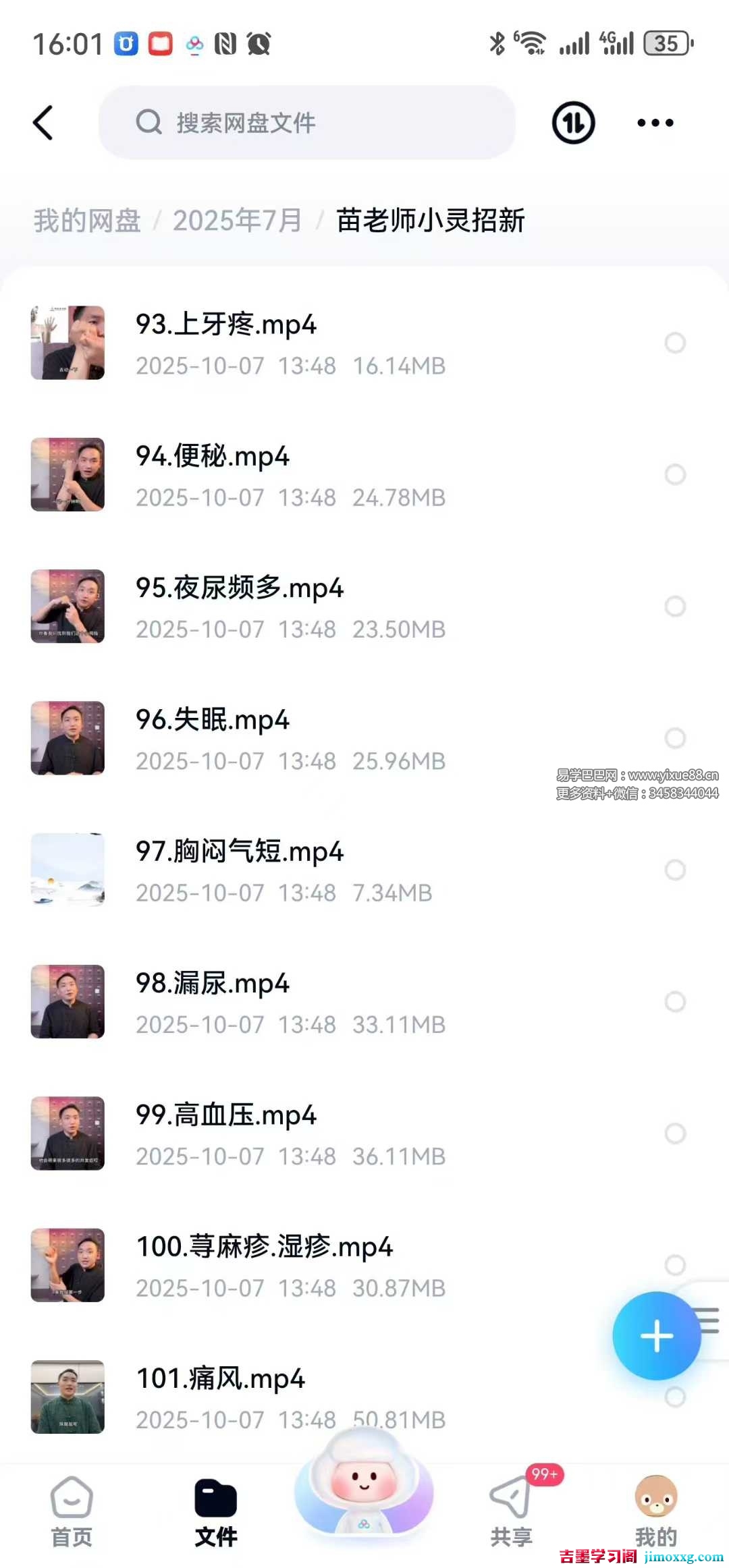Go to the 我的 tab
Viewport: 729px width, 1568px height.
[655, 1511]
